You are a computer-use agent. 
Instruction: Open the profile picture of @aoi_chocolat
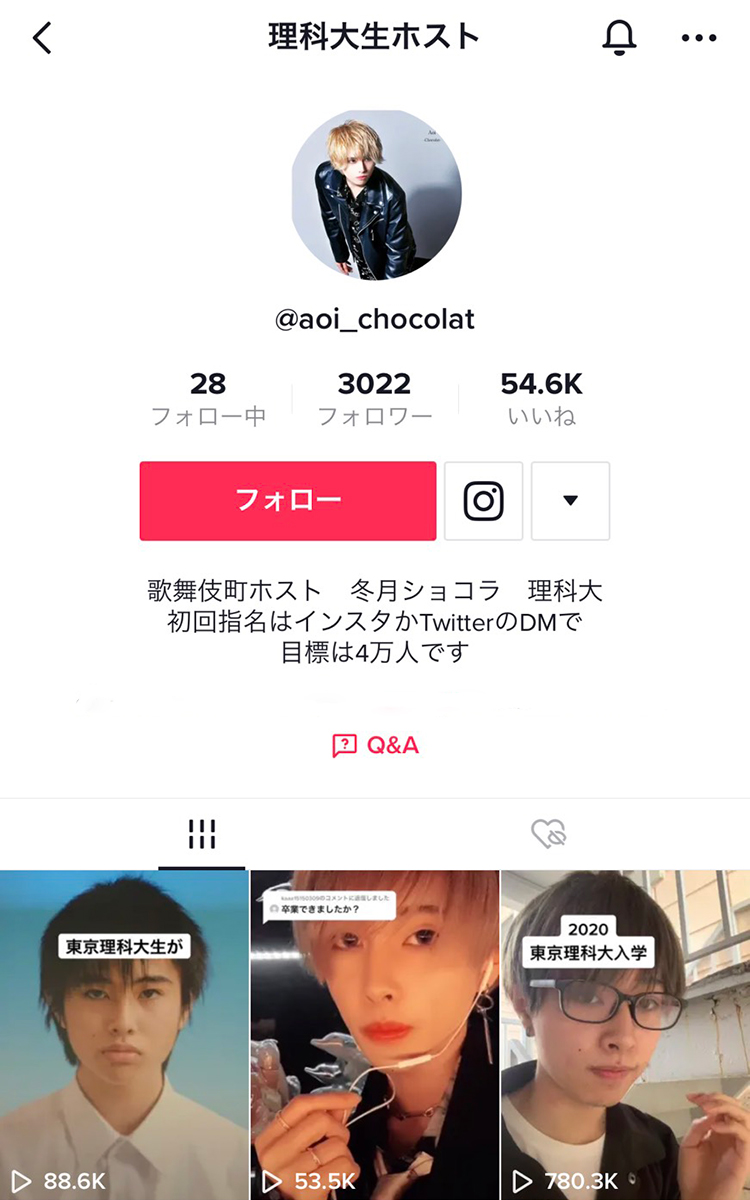pyautogui.click(x=375, y=193)
